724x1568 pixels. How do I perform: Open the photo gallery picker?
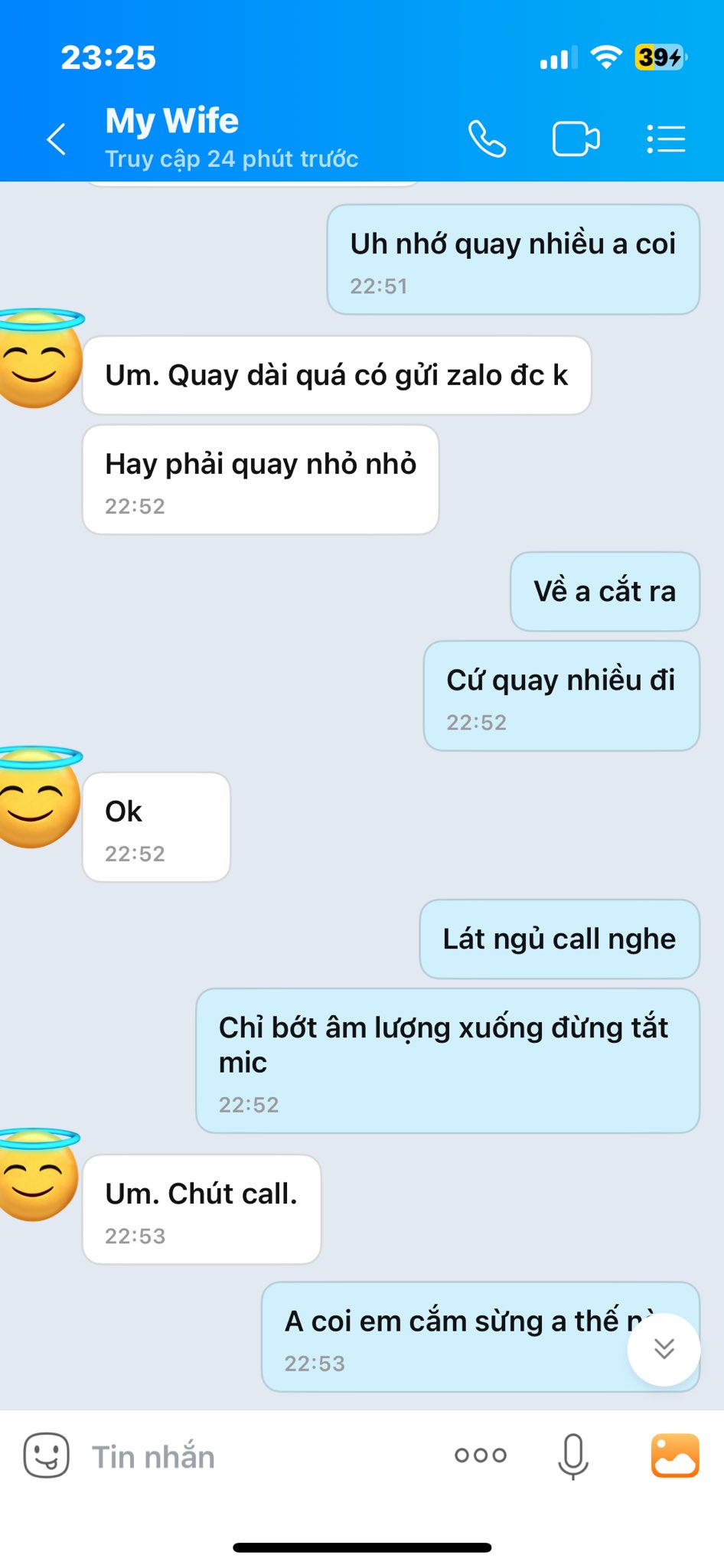pos(674,1455)
